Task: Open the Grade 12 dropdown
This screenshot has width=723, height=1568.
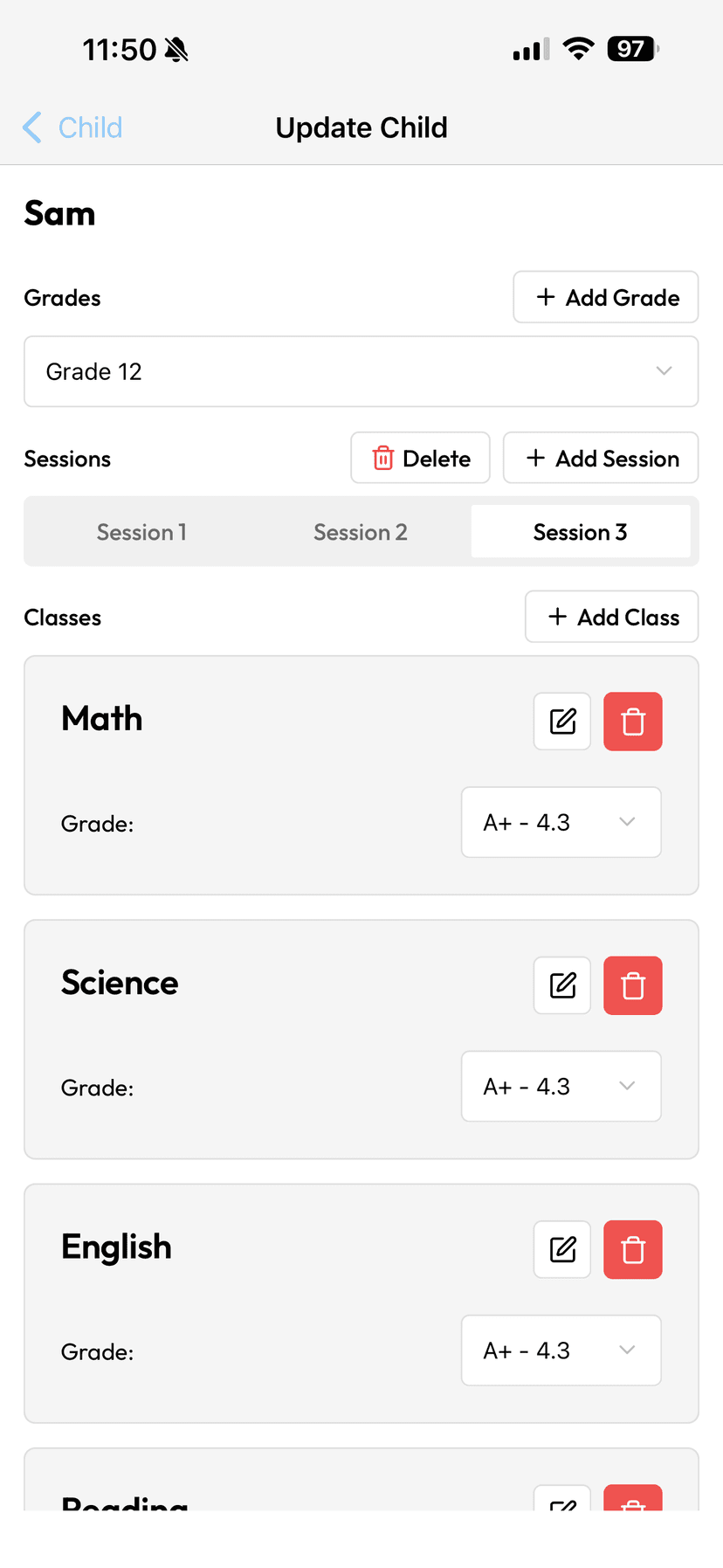Action: pos(361,371)
